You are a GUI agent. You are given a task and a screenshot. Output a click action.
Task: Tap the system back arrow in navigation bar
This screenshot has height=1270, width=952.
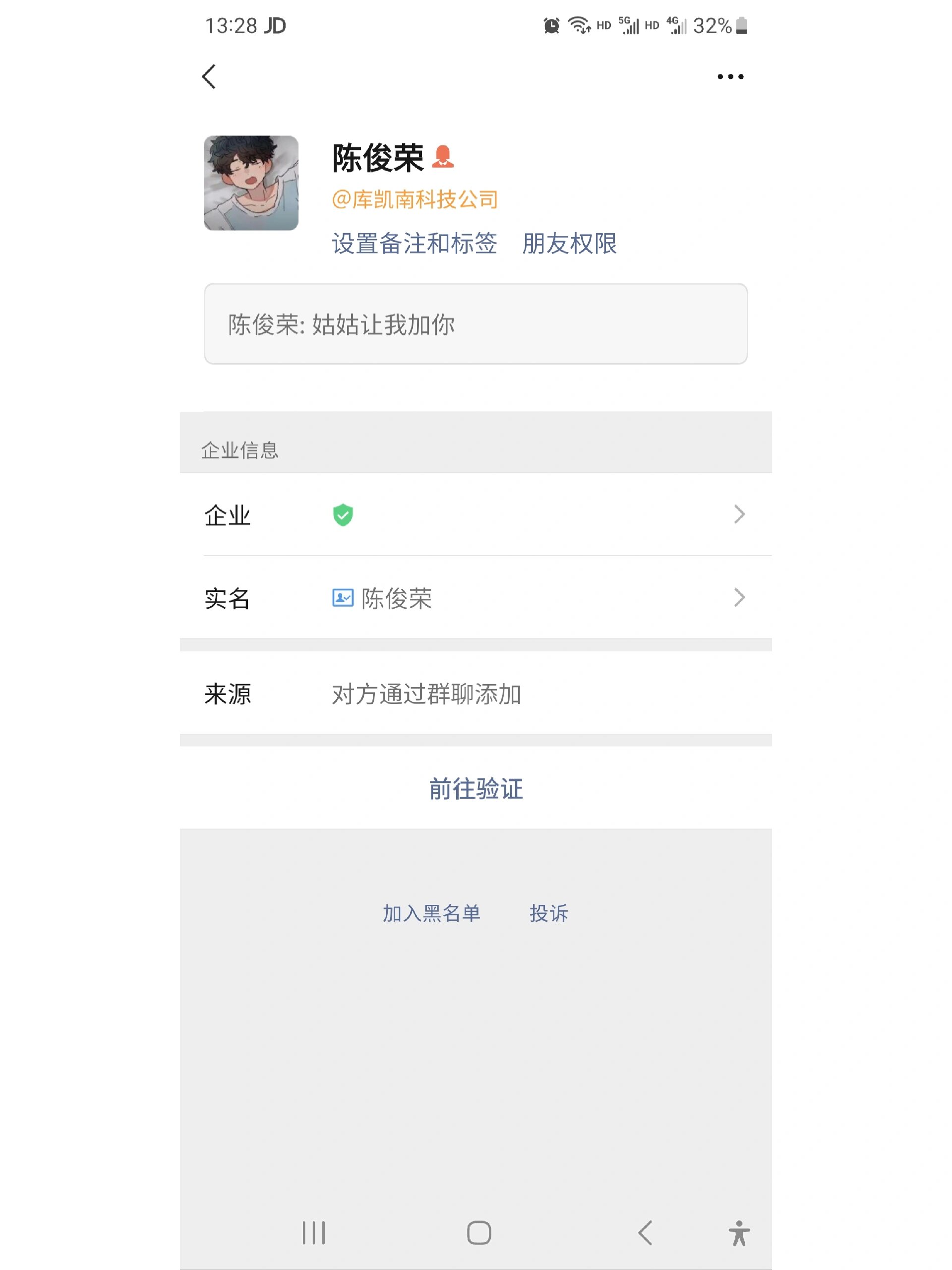coord(645,1231)
